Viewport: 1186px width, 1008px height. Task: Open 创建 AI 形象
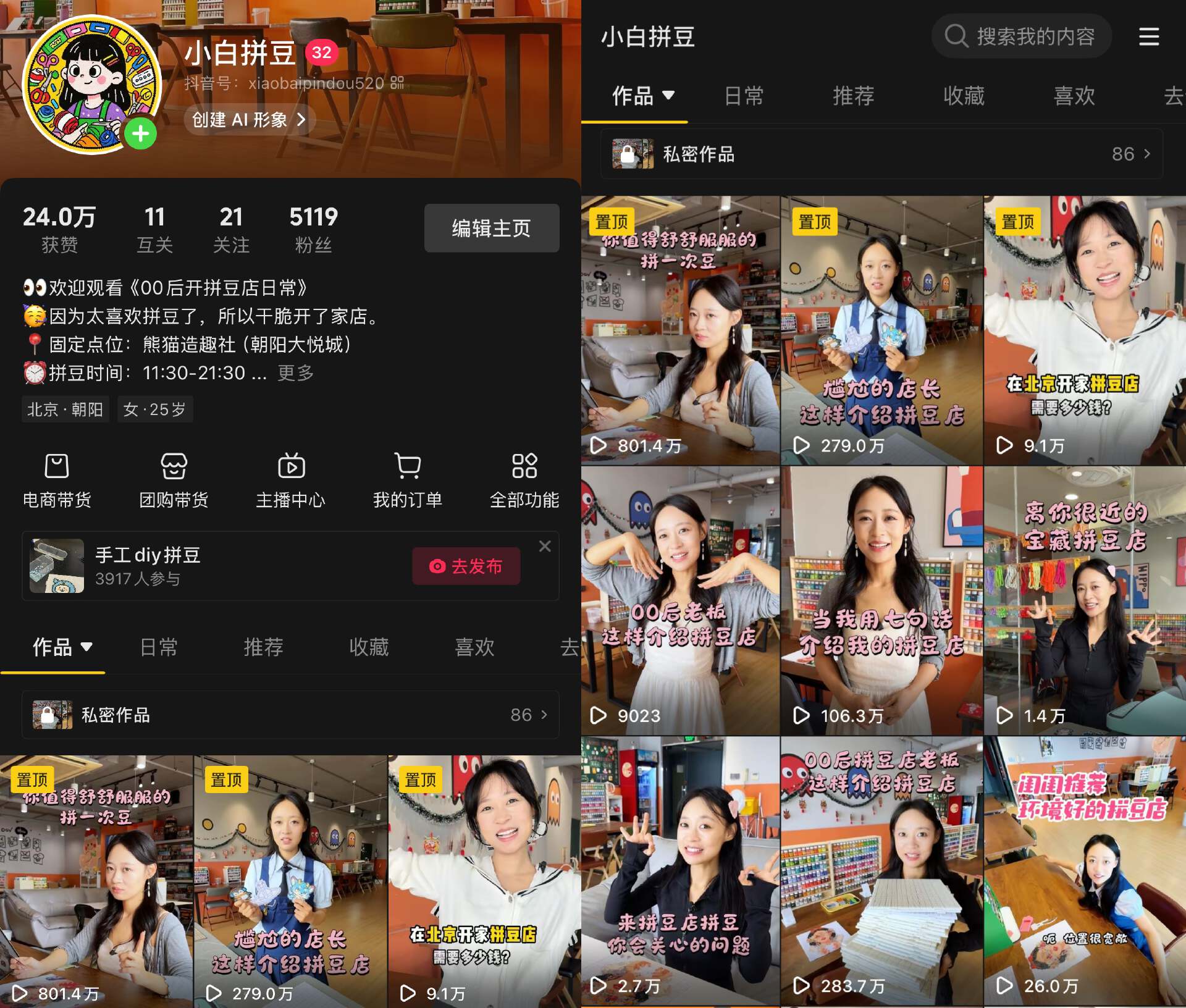249,119
